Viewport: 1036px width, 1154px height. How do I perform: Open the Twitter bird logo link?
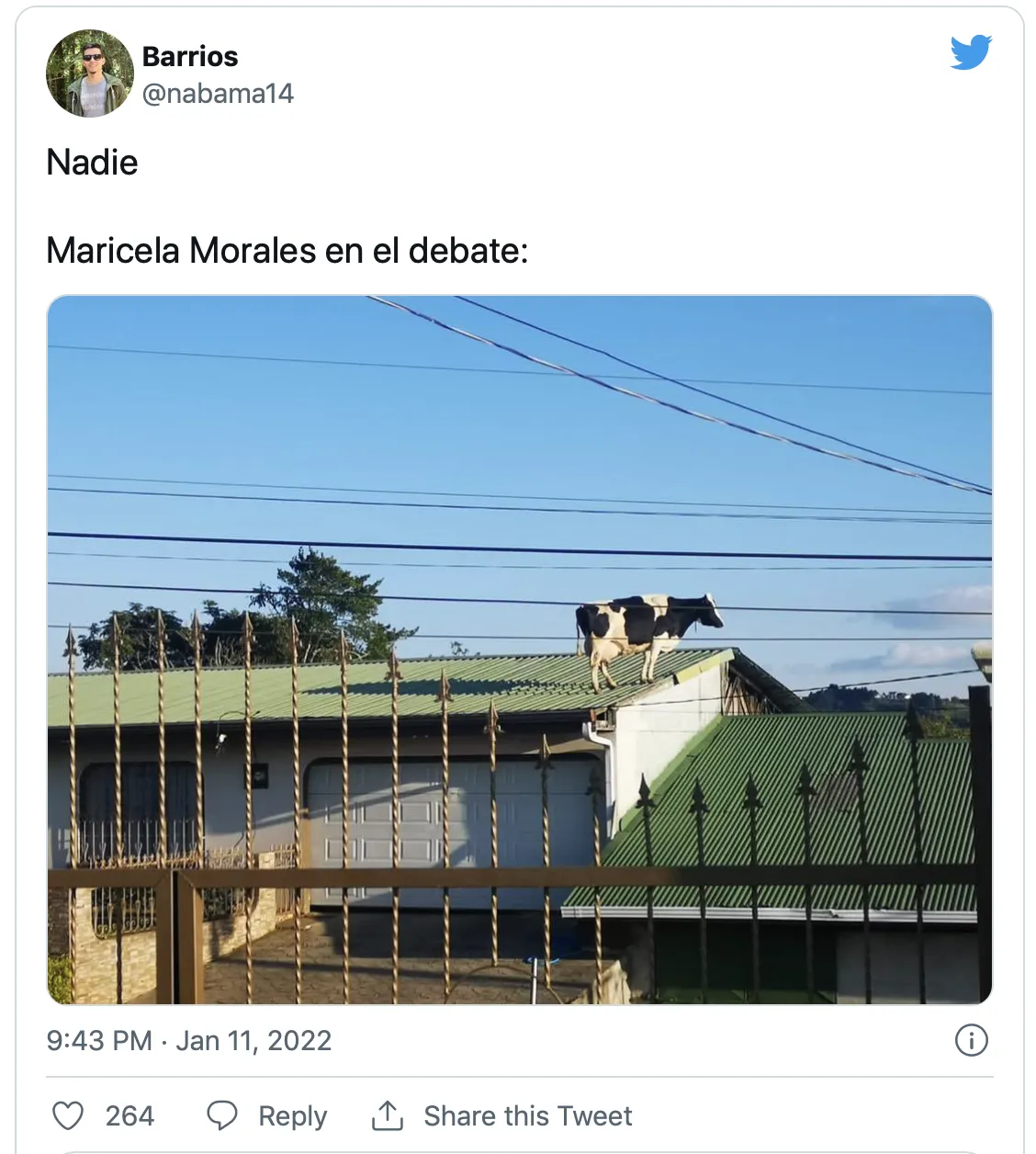coord(971,52)
